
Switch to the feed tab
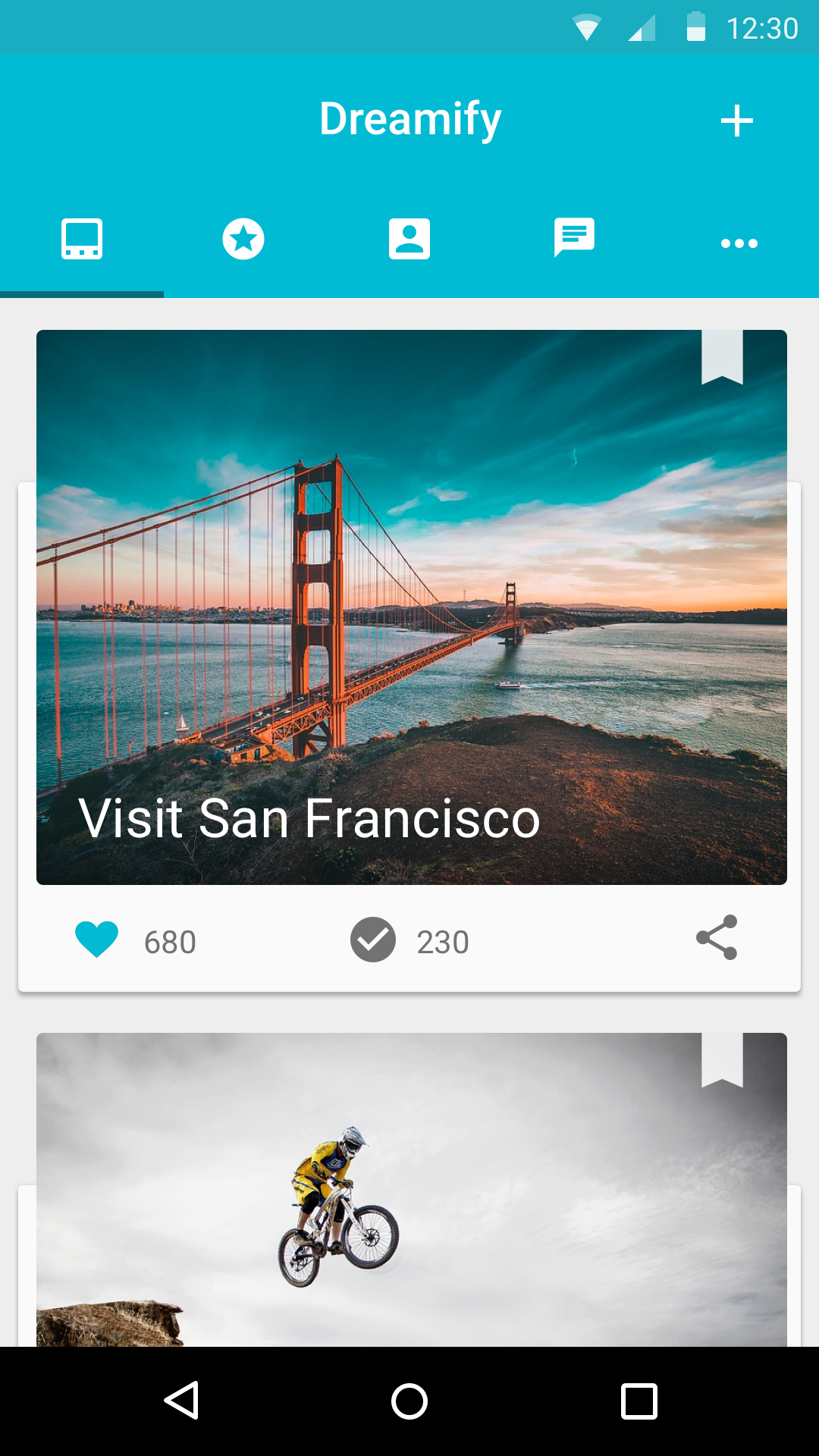[82, 240]
